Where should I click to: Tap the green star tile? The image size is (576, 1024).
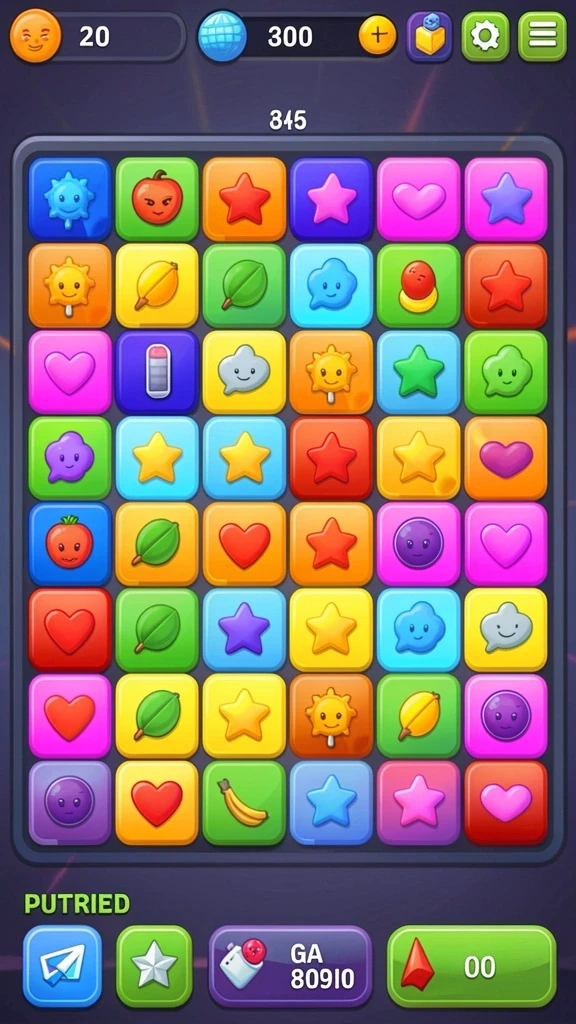[x=419, y=372]
